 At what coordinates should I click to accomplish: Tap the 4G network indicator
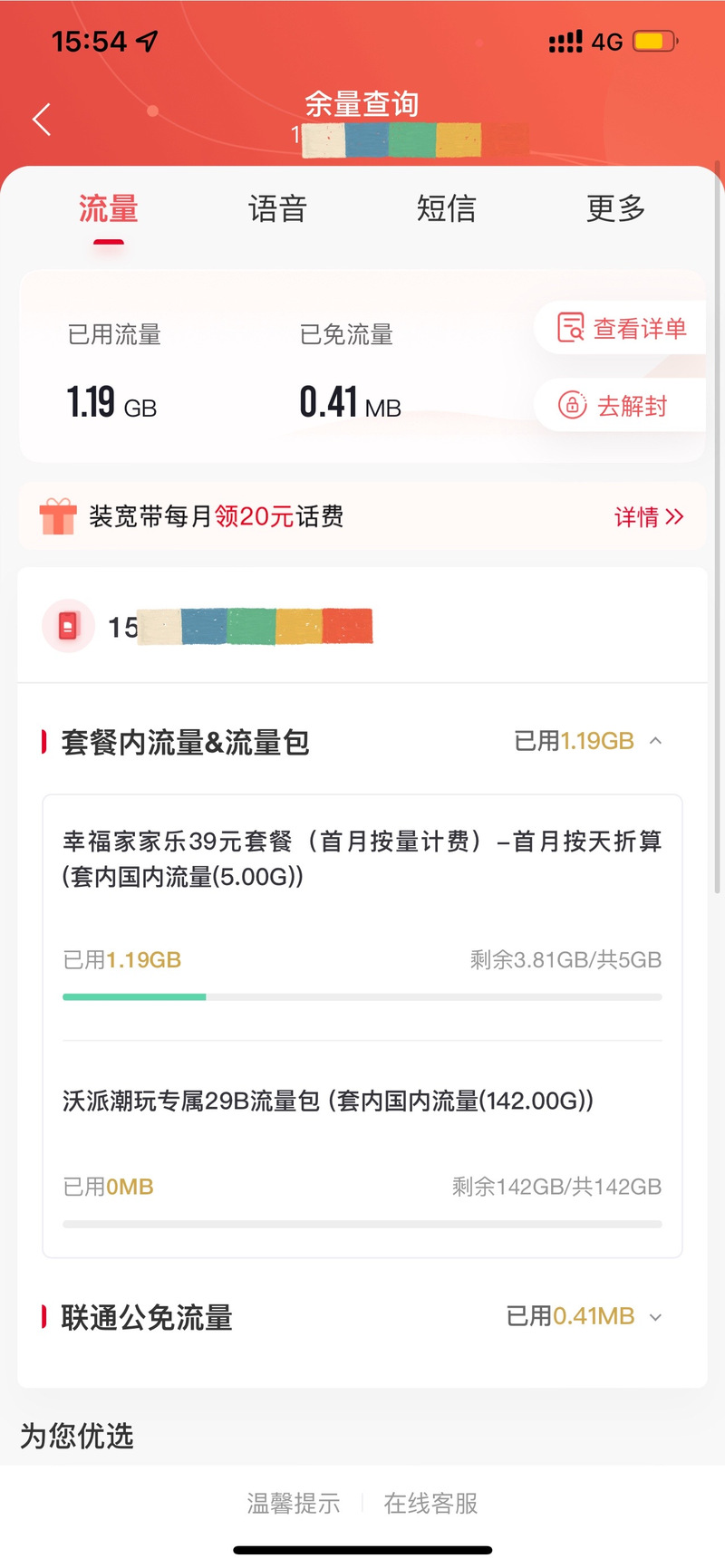click(608, 41)
